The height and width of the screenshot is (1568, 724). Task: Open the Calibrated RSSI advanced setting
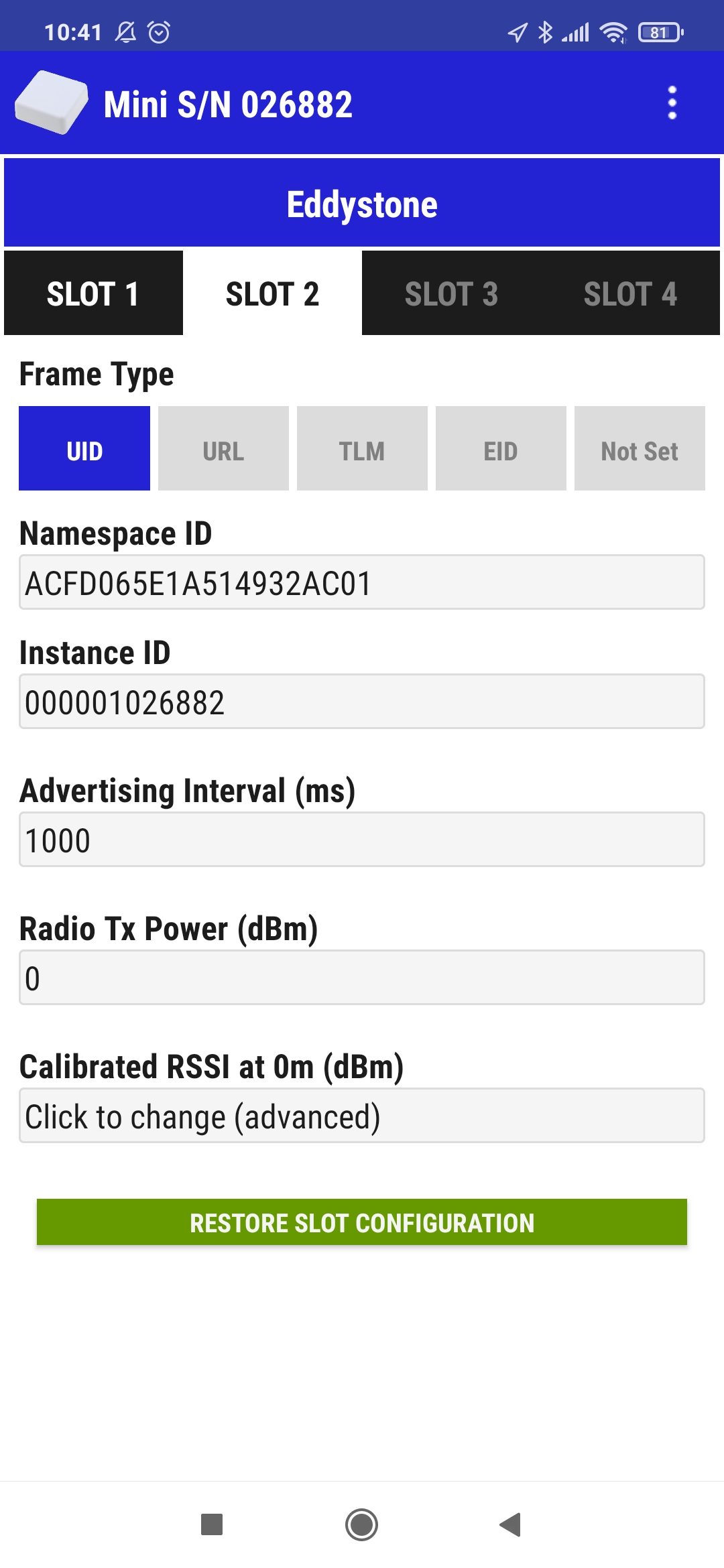pyautogui.click(x=362, y=1115)
